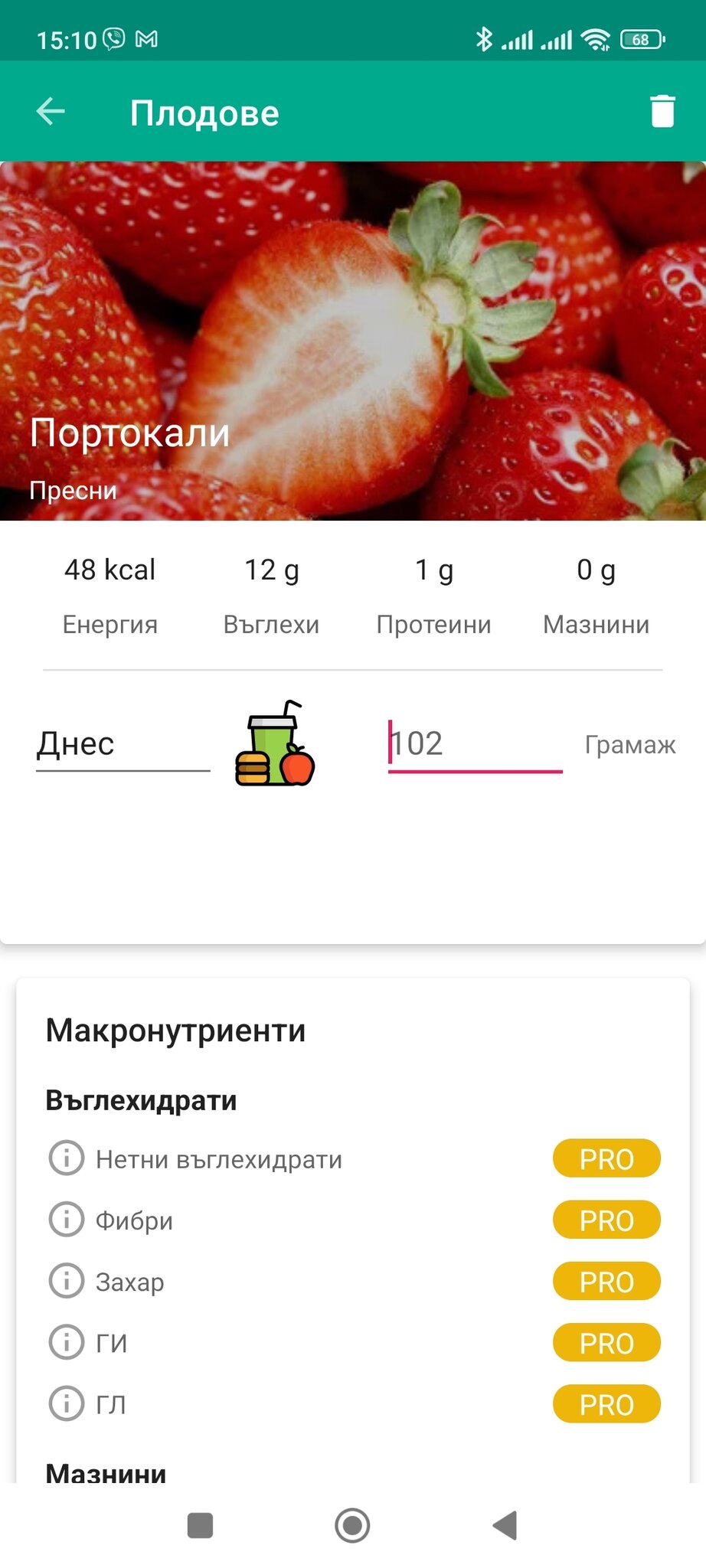Show info for ГЛ

[67, 1403]
